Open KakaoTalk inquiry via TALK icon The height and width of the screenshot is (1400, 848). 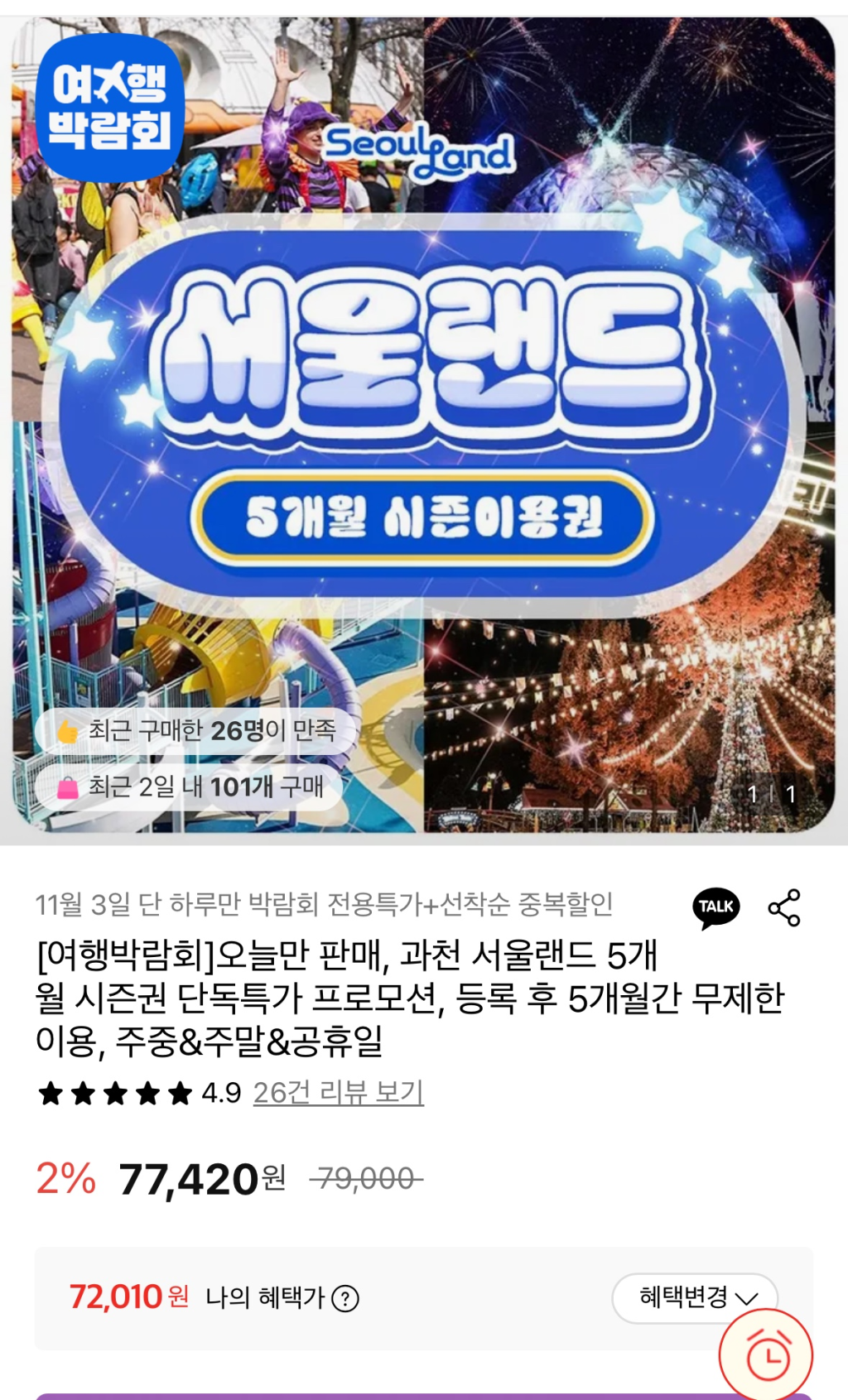point(715,907)
